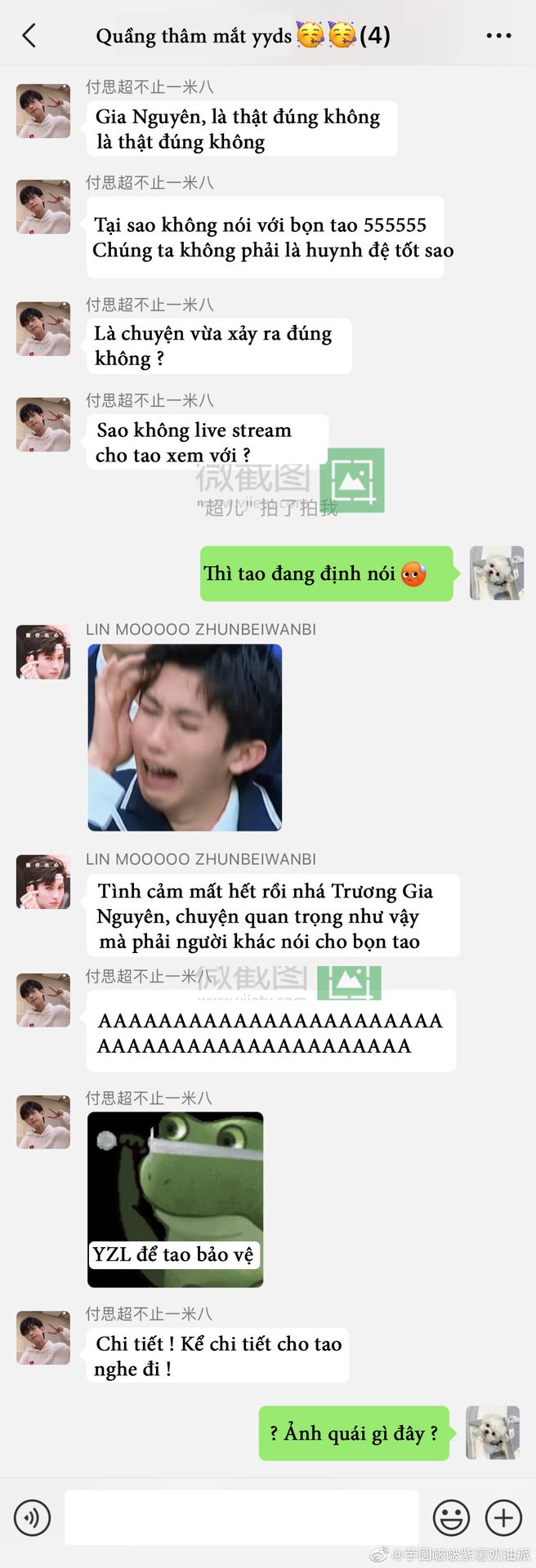This screenshot has height=1568, width=536.
Task: Open the frog sticker captioned YZL
Action: (176, 1199)
